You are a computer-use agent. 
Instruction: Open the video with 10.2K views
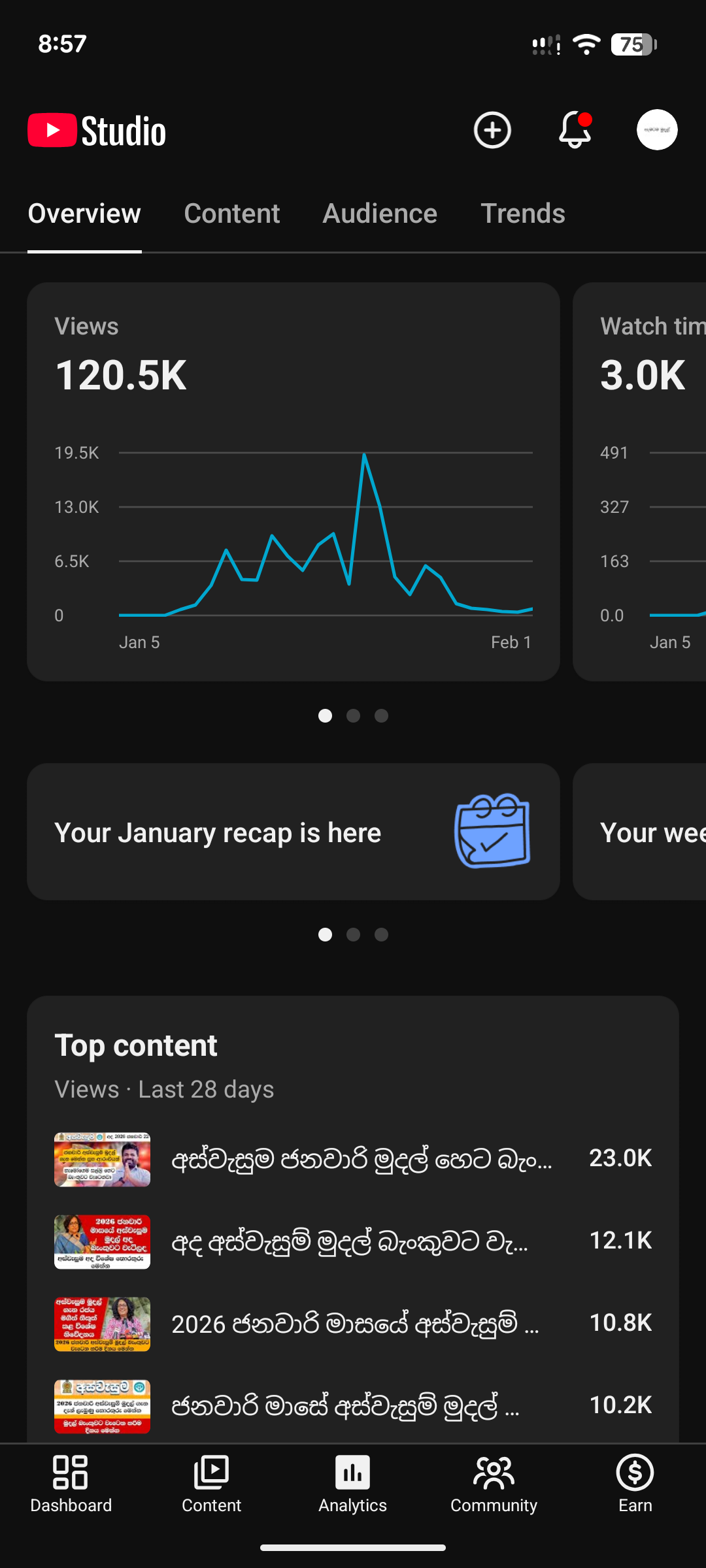(x=353, y=1406)
